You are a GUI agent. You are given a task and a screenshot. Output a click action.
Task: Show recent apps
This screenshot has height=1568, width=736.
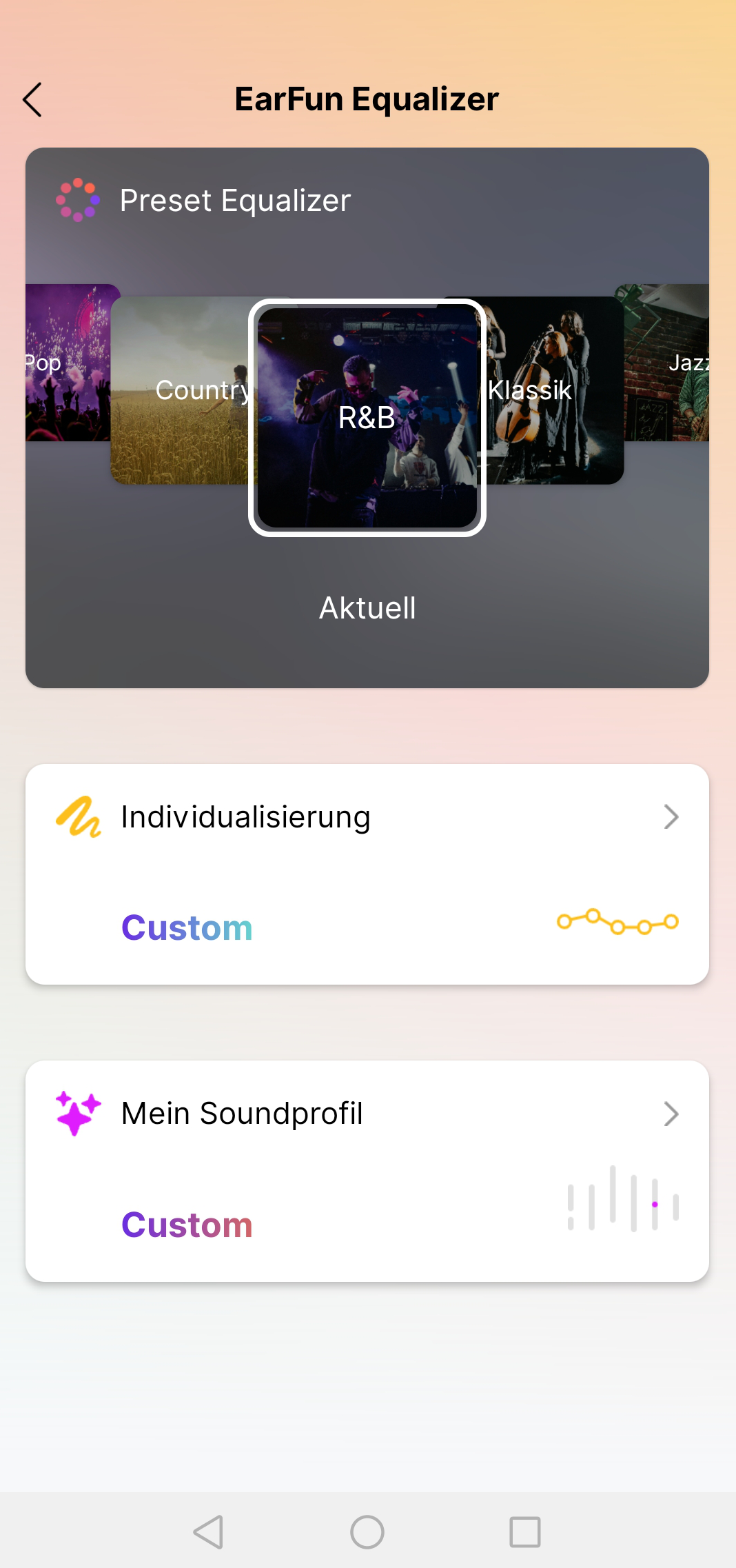click(525, 1532)
